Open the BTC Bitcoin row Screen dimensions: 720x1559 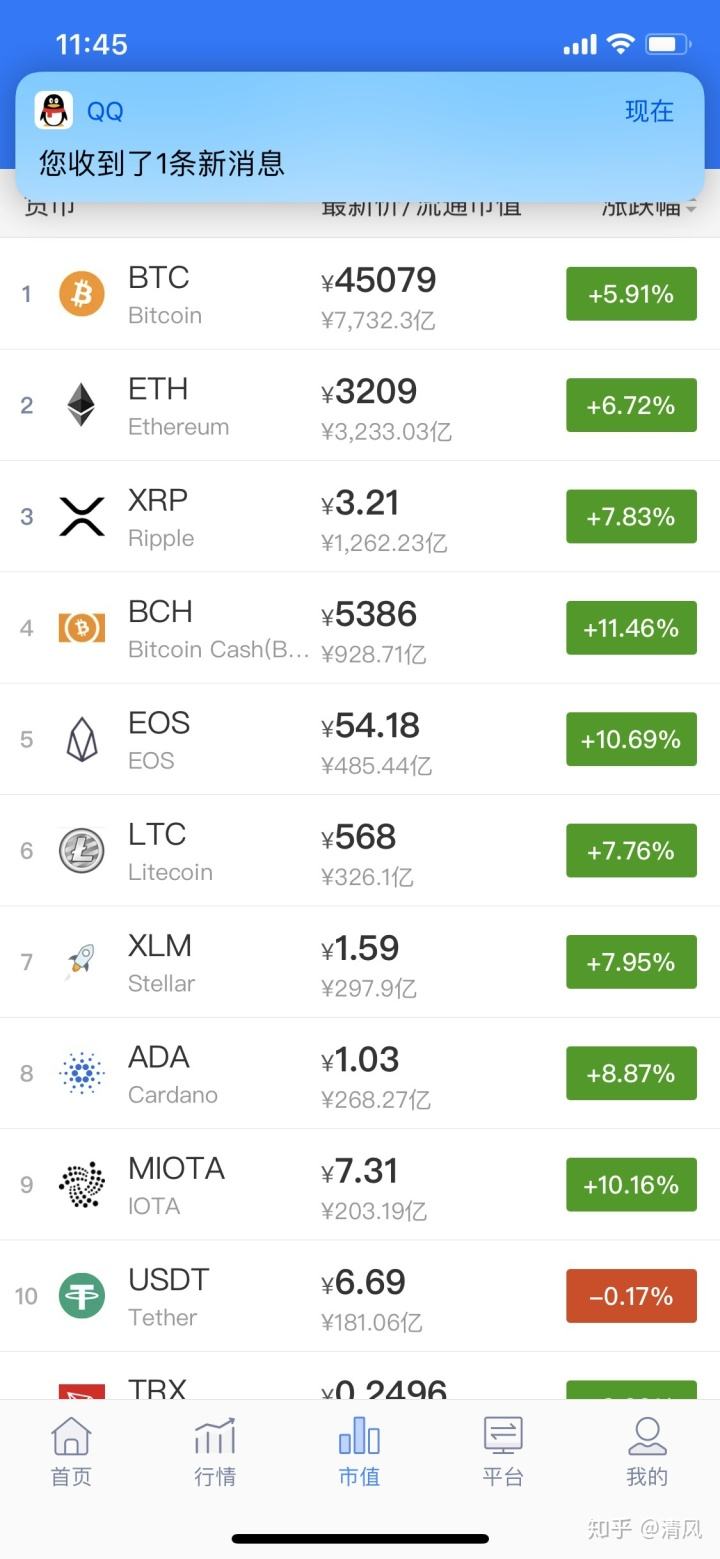(360, 294)
